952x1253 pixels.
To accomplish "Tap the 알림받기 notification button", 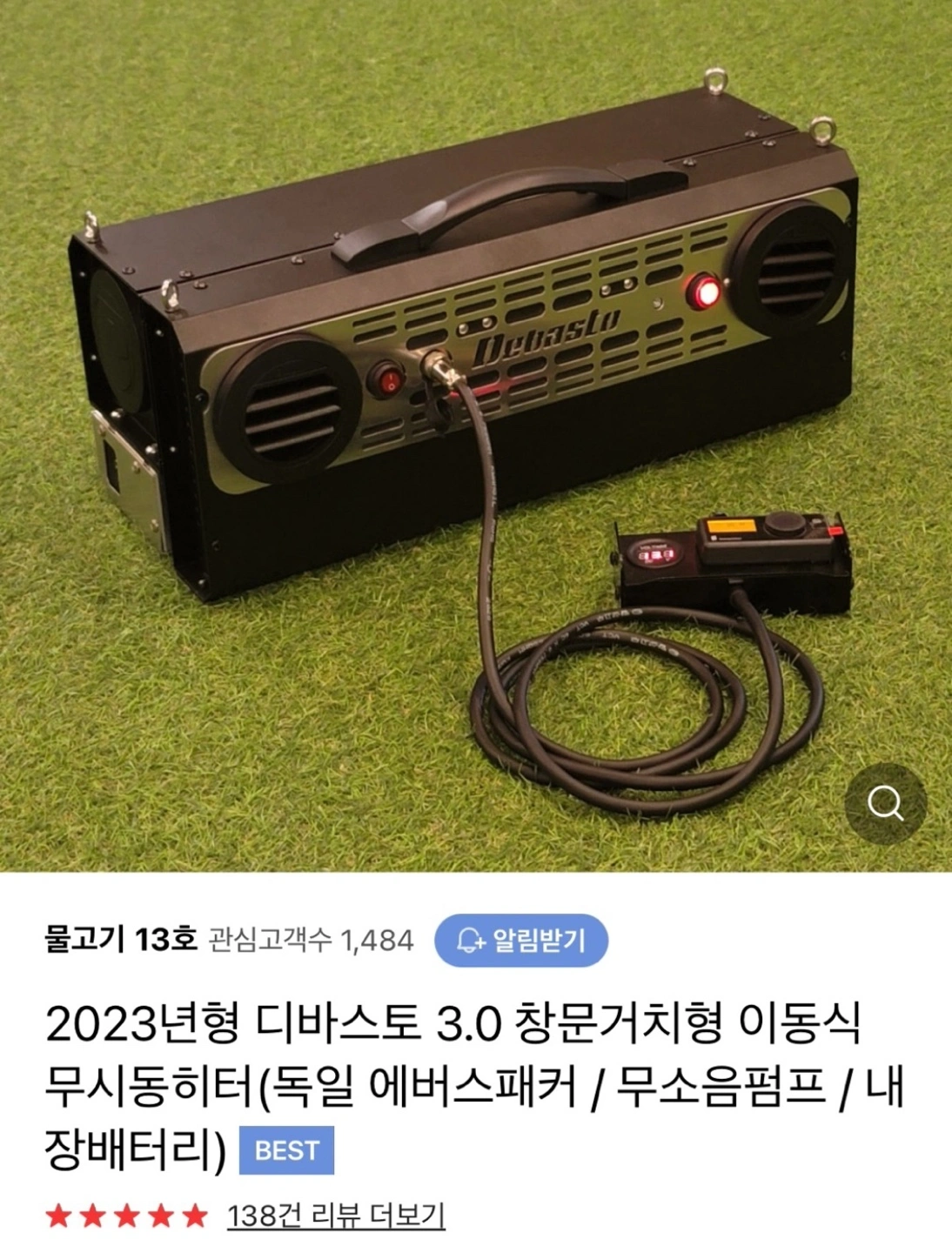I will [x=520, y=941].
